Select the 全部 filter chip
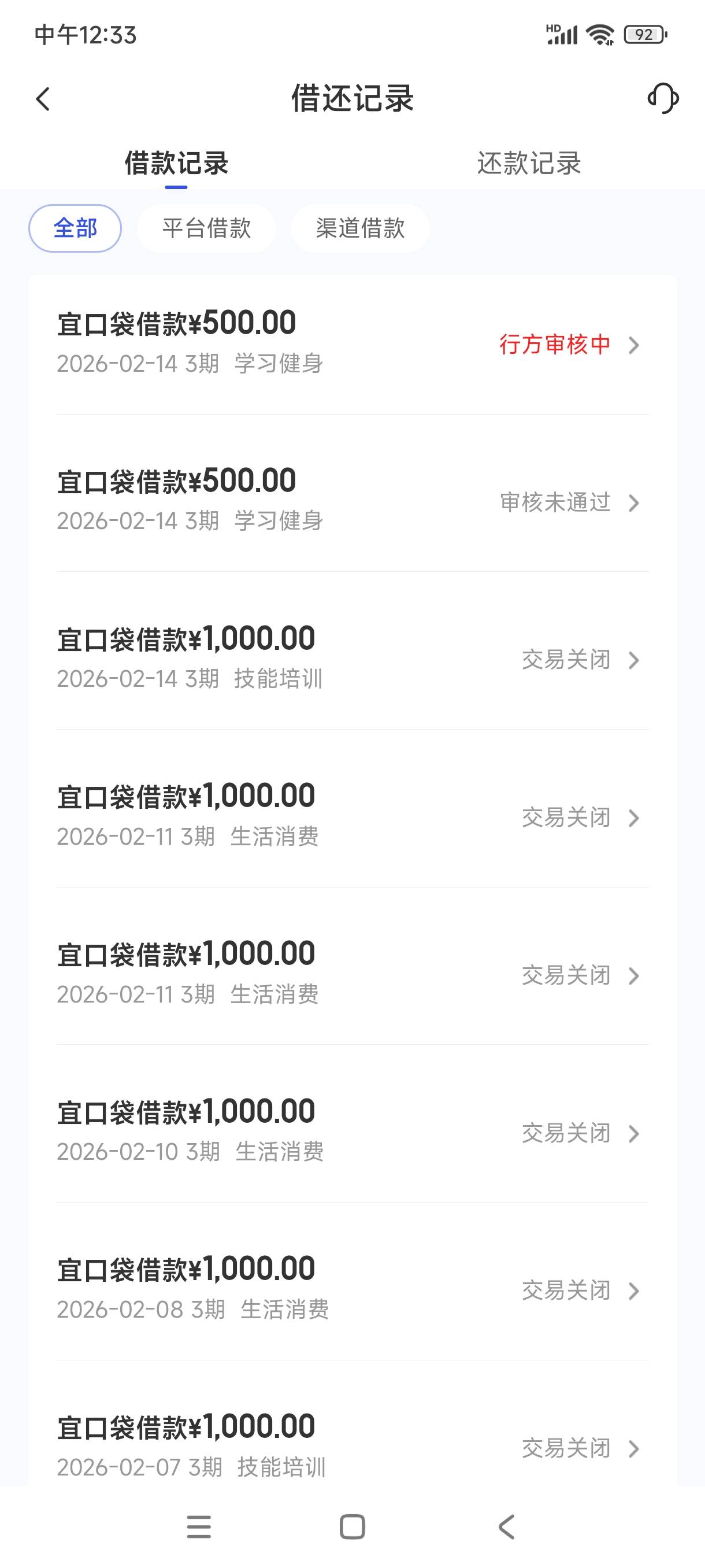This screenshot has height=1568, width=705. coord(75,228)
